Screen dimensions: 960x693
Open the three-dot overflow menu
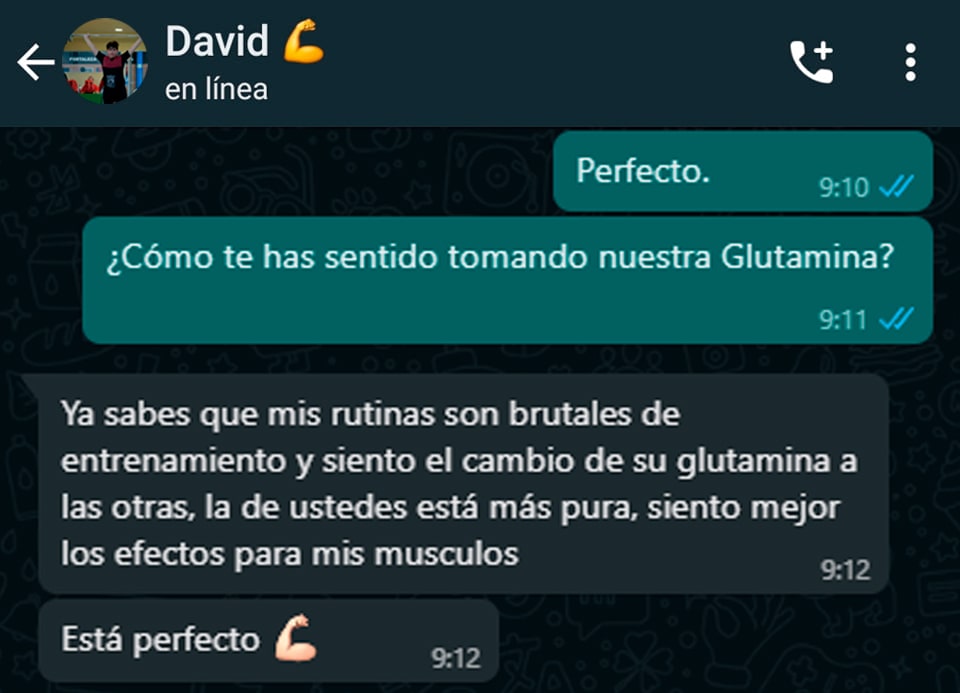909,62
